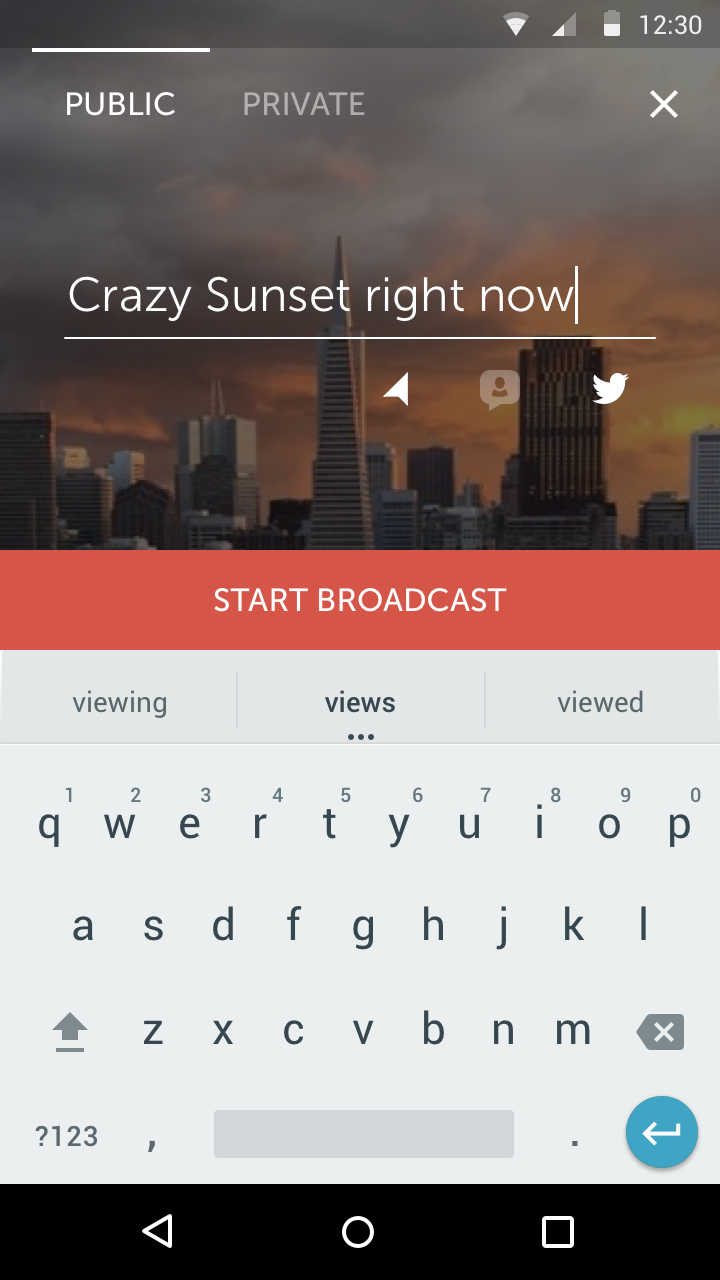Screen dimensions: 720x1280
Task: Select the "viewed" suggestion
Action: tap(600, 702)
